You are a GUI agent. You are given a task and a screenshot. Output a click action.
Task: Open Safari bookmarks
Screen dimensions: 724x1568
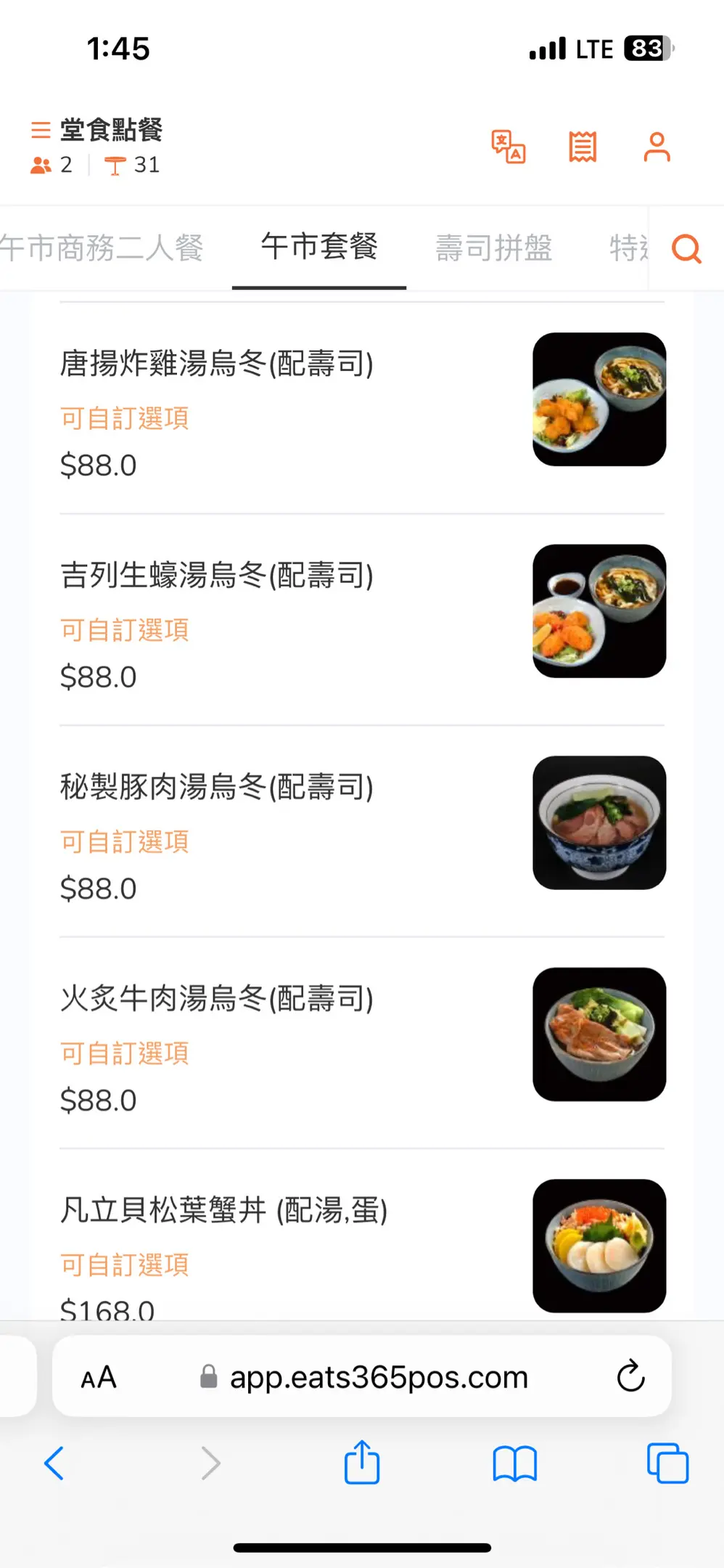514,1463
